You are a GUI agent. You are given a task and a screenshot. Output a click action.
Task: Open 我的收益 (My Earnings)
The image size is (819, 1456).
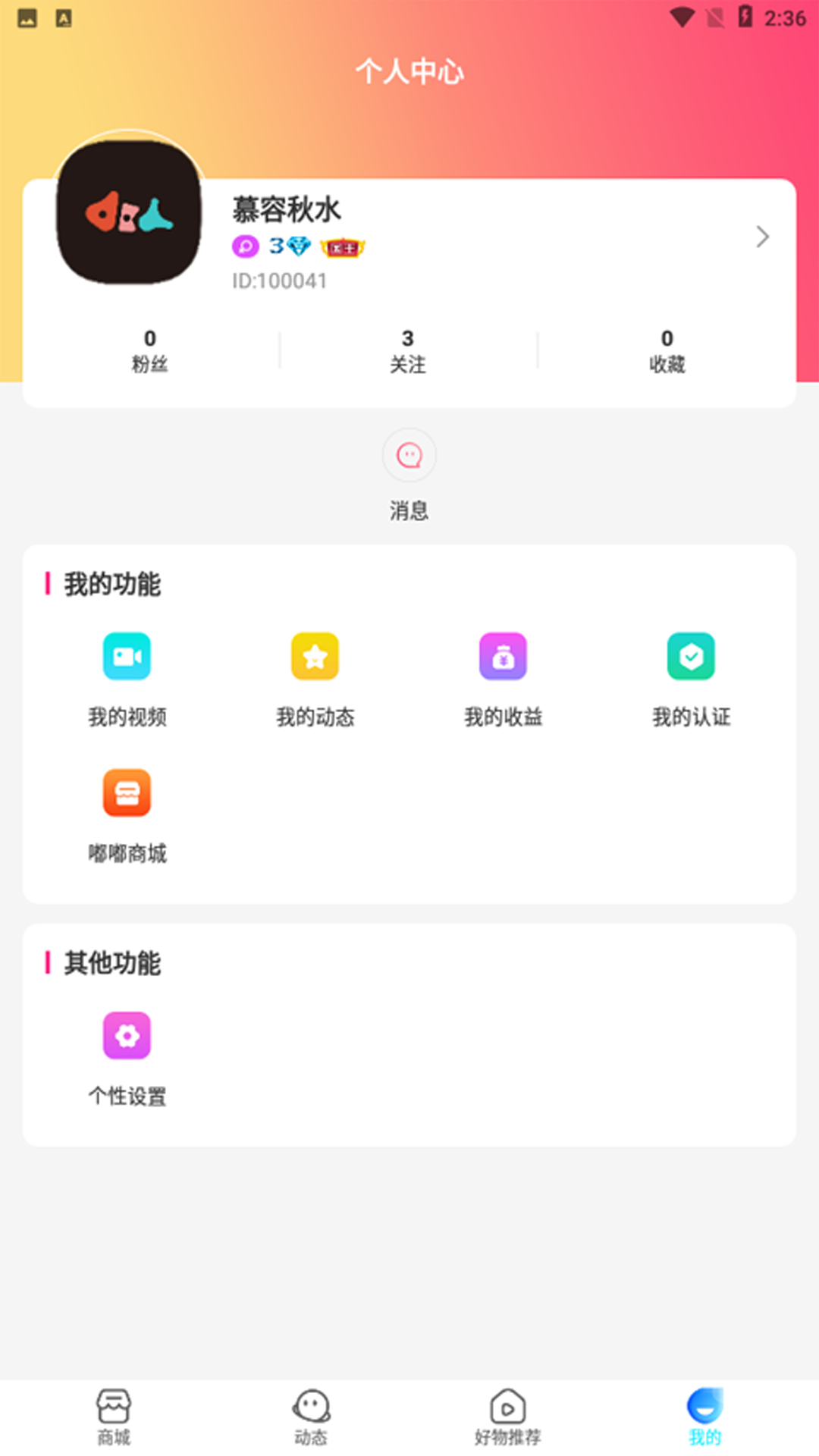(503, 675)
